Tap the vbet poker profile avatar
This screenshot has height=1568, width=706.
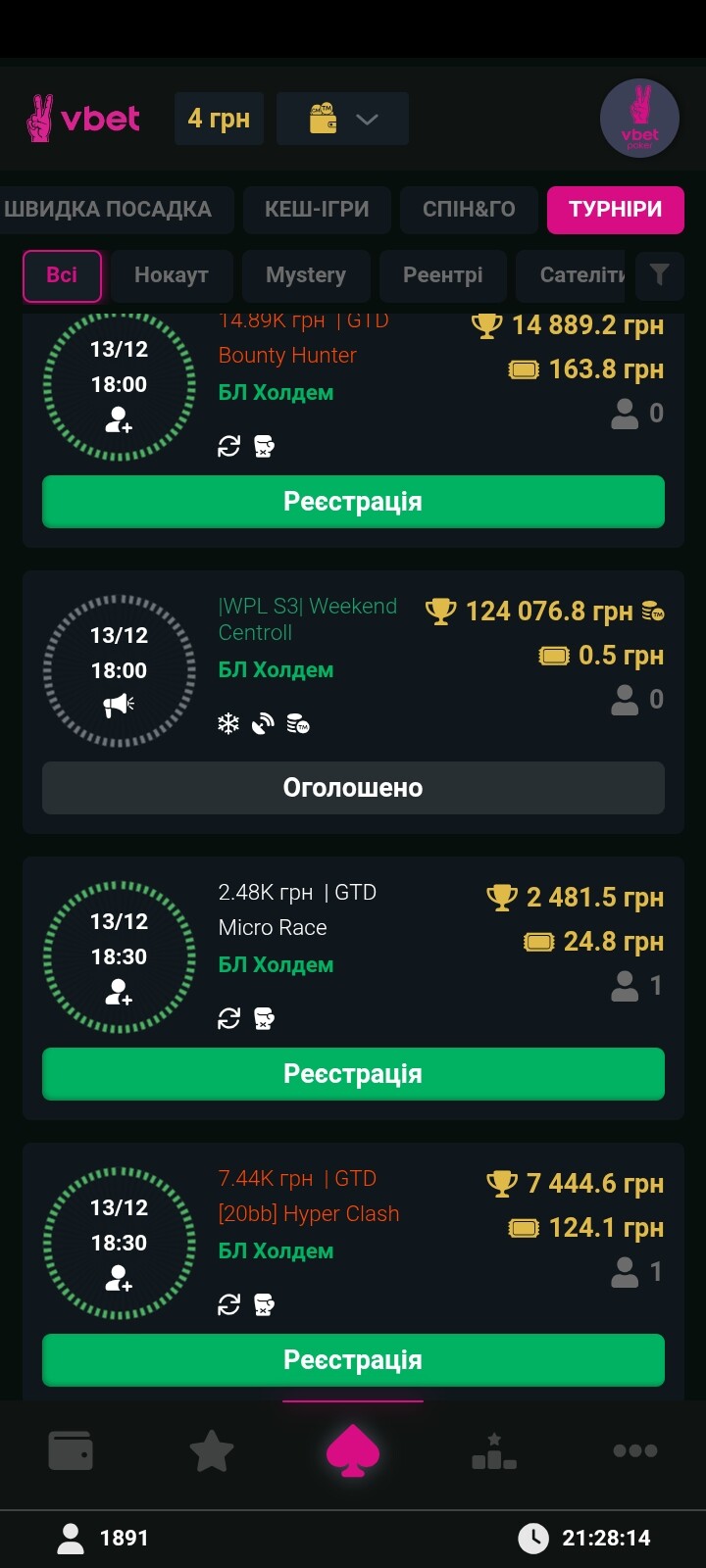point(639,119)
